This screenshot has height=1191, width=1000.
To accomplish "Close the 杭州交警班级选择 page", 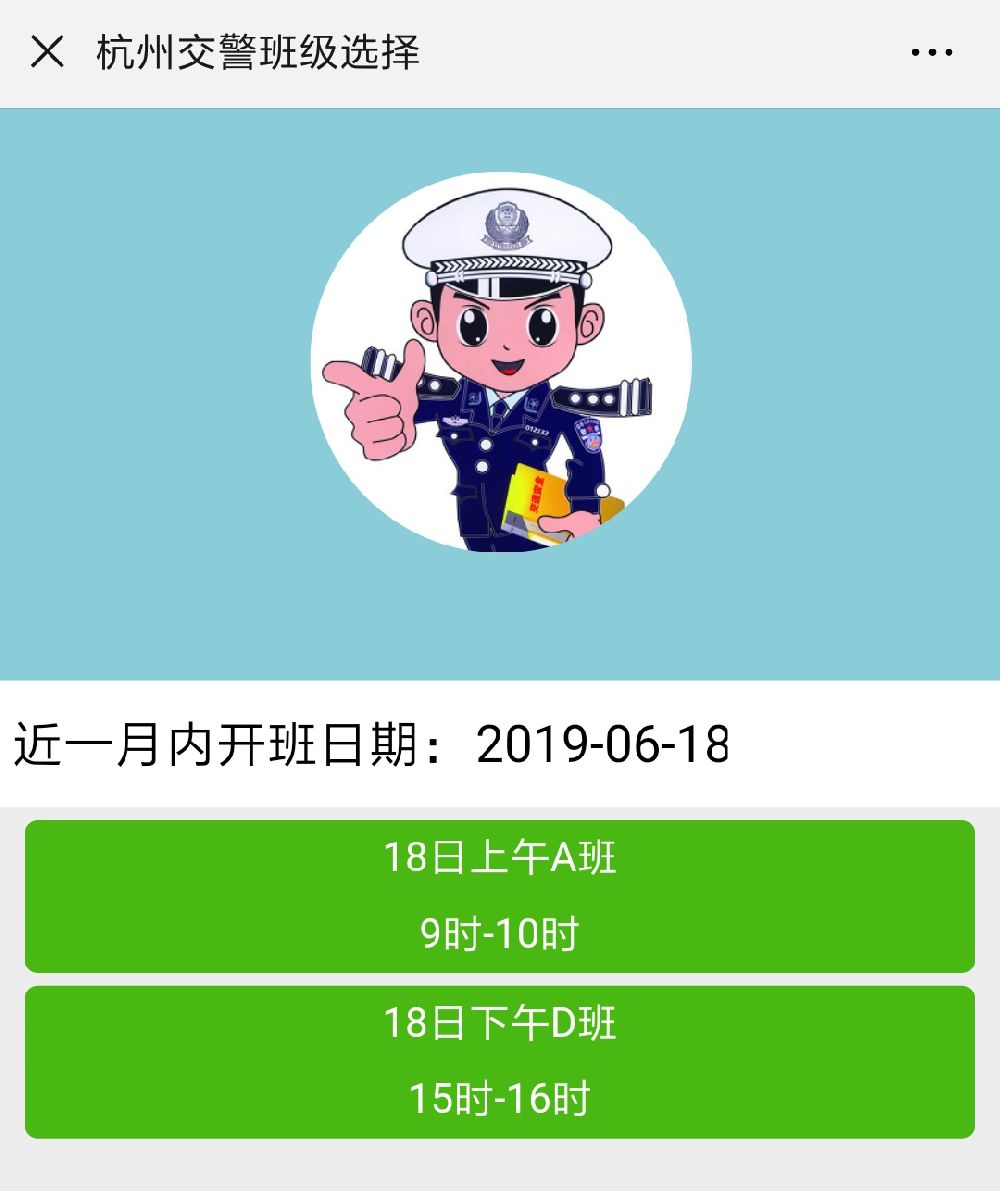I will (x=47, y=52).
